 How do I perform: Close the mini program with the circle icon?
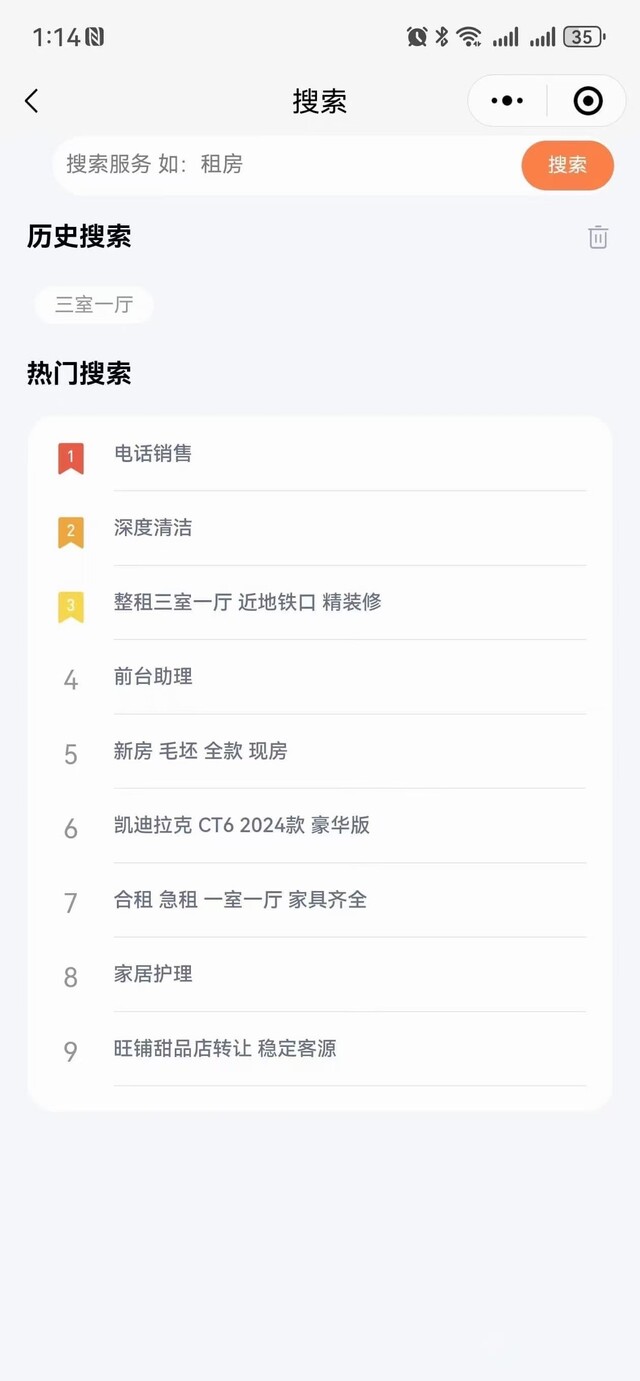pos(587,101)
